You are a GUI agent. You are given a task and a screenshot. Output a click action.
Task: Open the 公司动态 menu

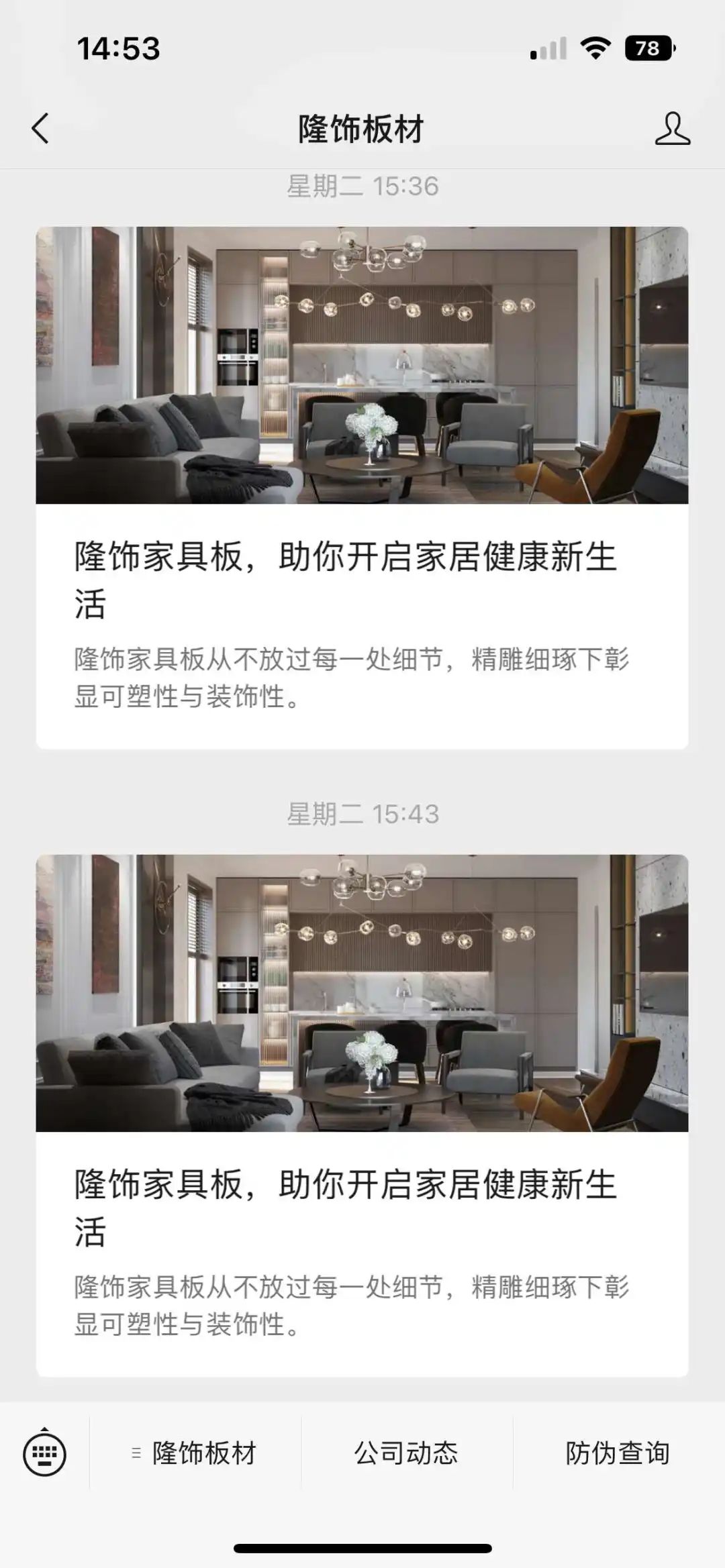click(x=406, y=1453)
